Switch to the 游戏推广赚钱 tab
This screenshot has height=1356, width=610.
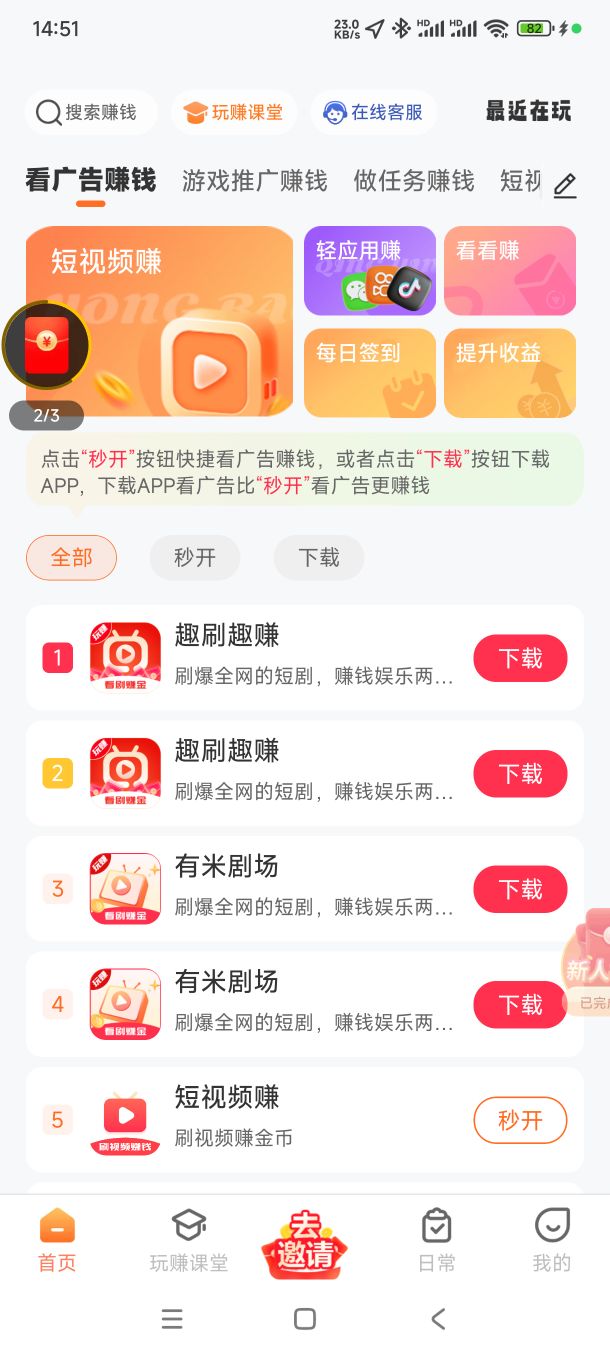pyautogui.click(x=255, y=181)
